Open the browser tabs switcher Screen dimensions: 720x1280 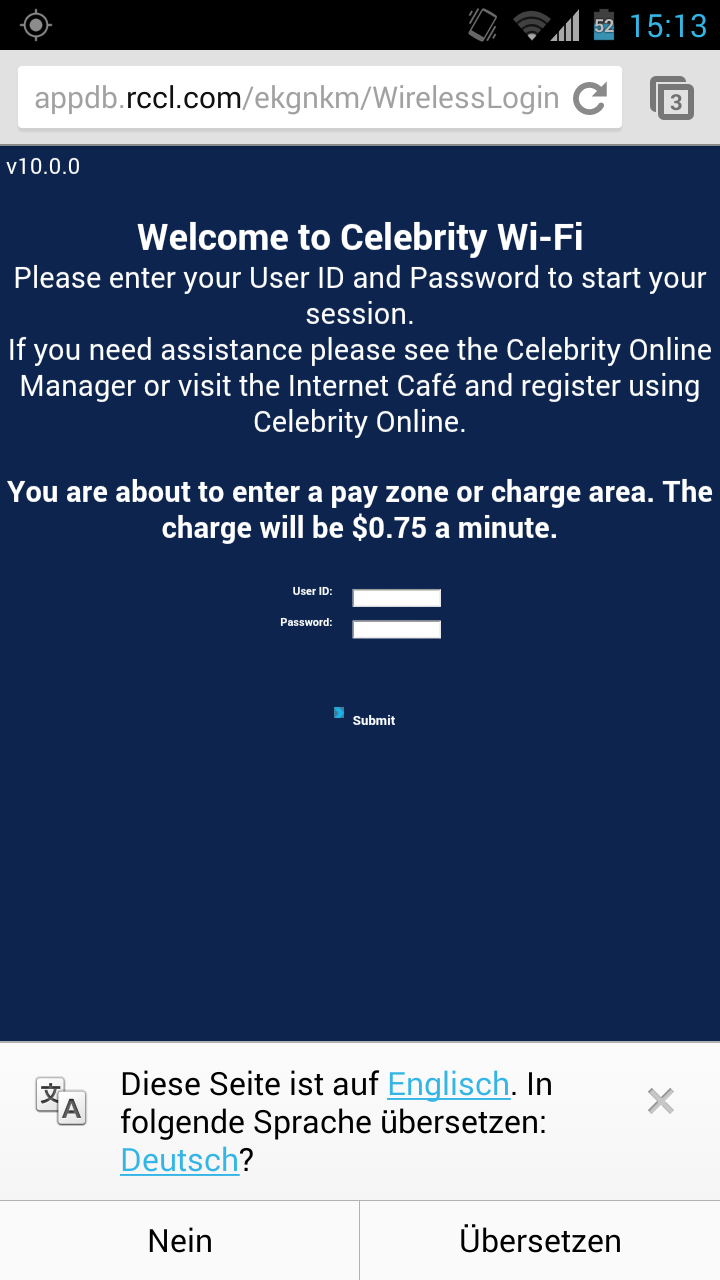(x=672, y=98)
